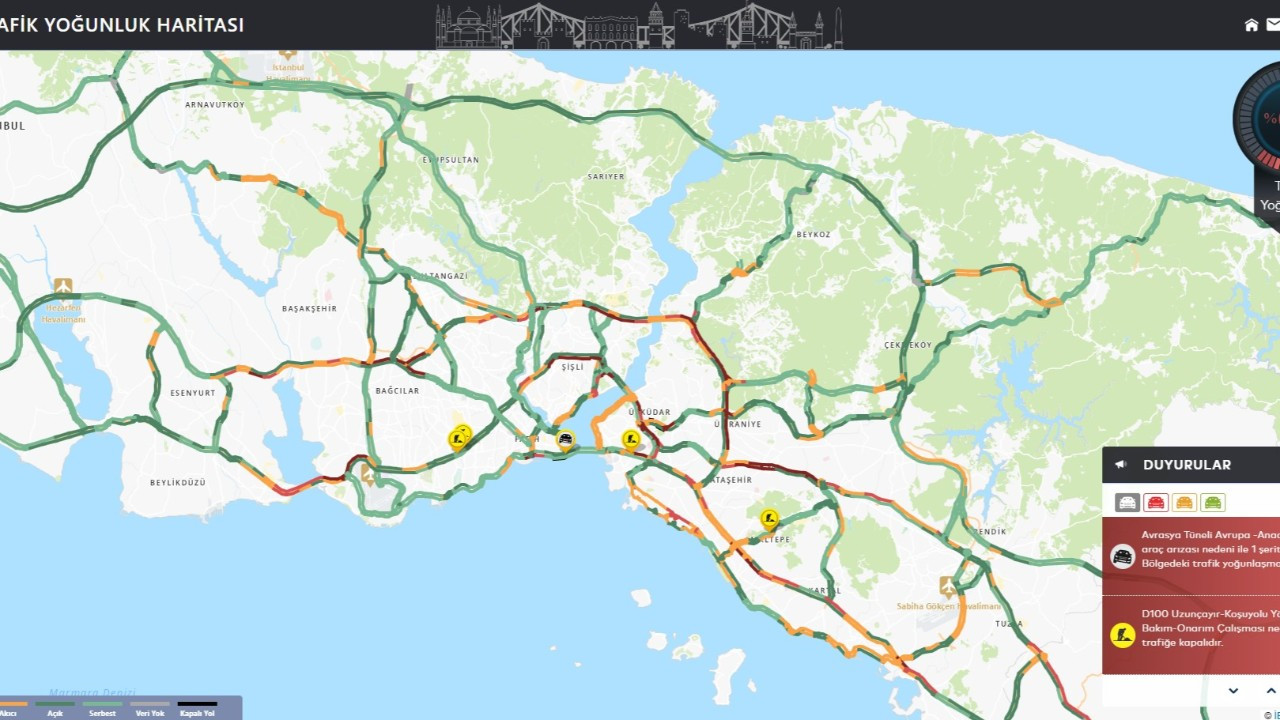Filter announcements by green car icon
The height and width of the screenshot is (720, 1280).
point(1213,502)
